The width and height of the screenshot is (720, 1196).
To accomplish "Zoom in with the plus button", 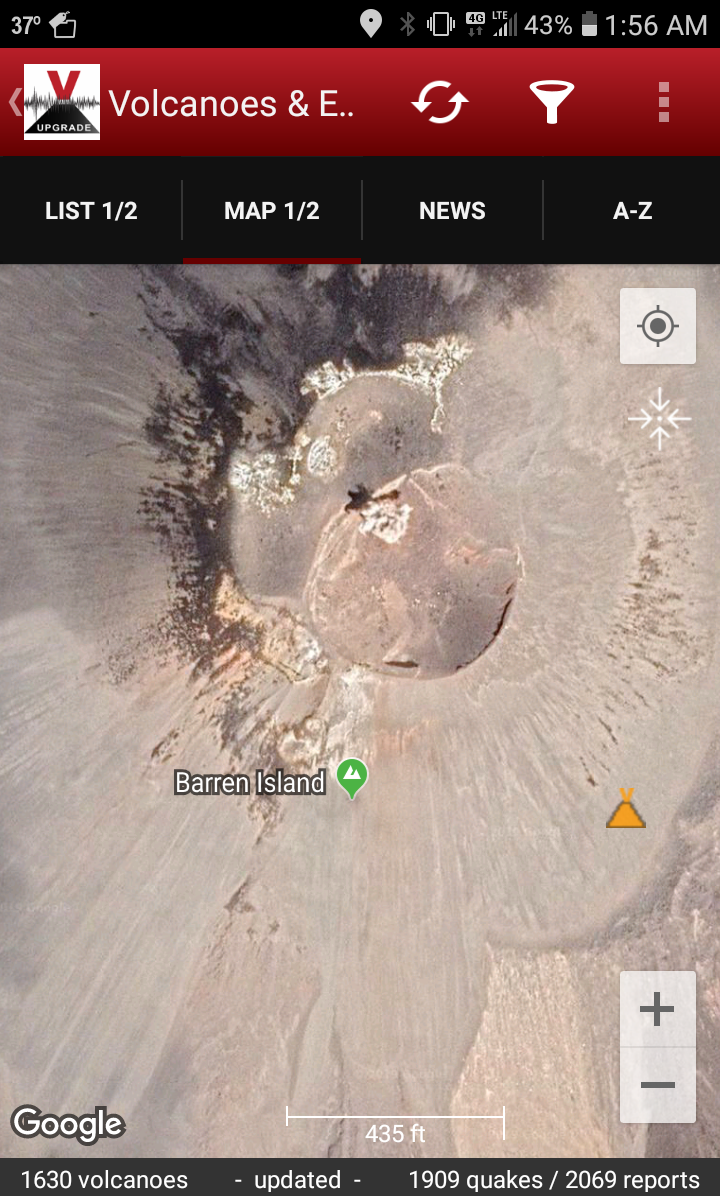I will pos(657,1009).
